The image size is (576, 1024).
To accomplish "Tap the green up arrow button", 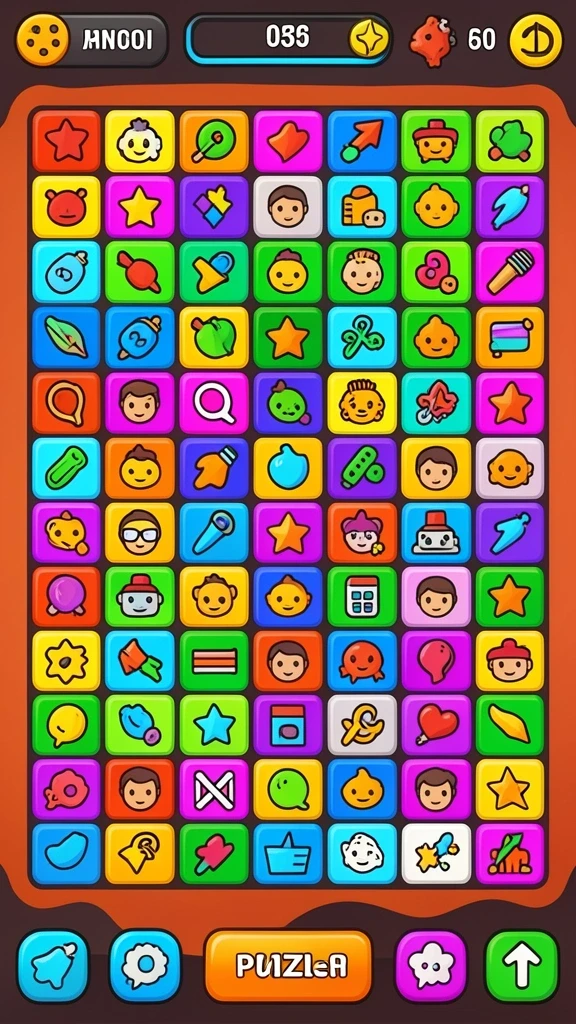I will (521, 966).
